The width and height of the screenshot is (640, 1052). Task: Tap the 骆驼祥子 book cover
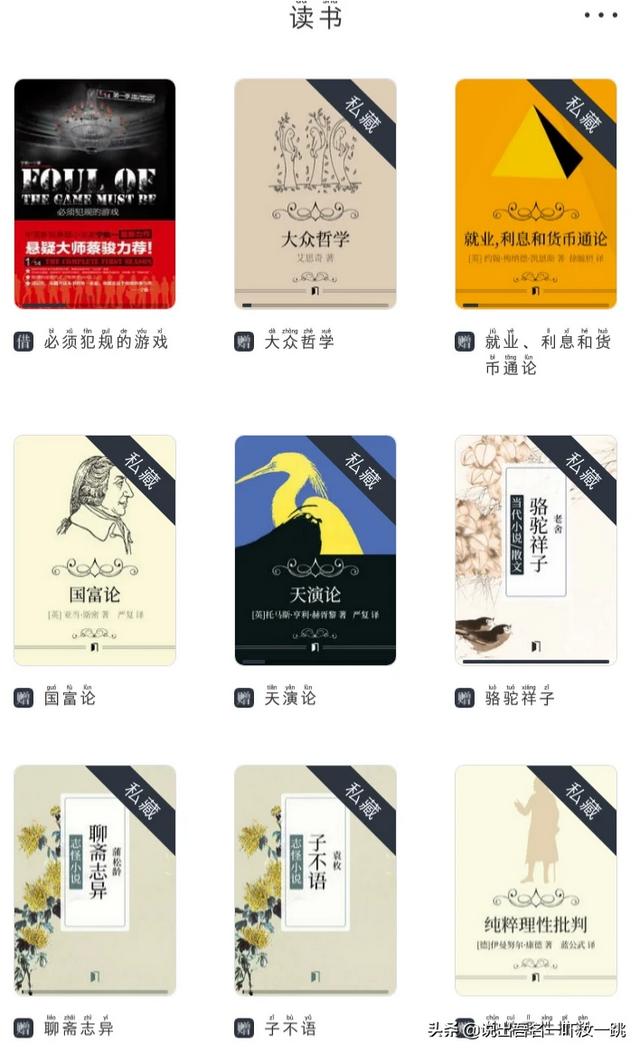pos(535,550)
